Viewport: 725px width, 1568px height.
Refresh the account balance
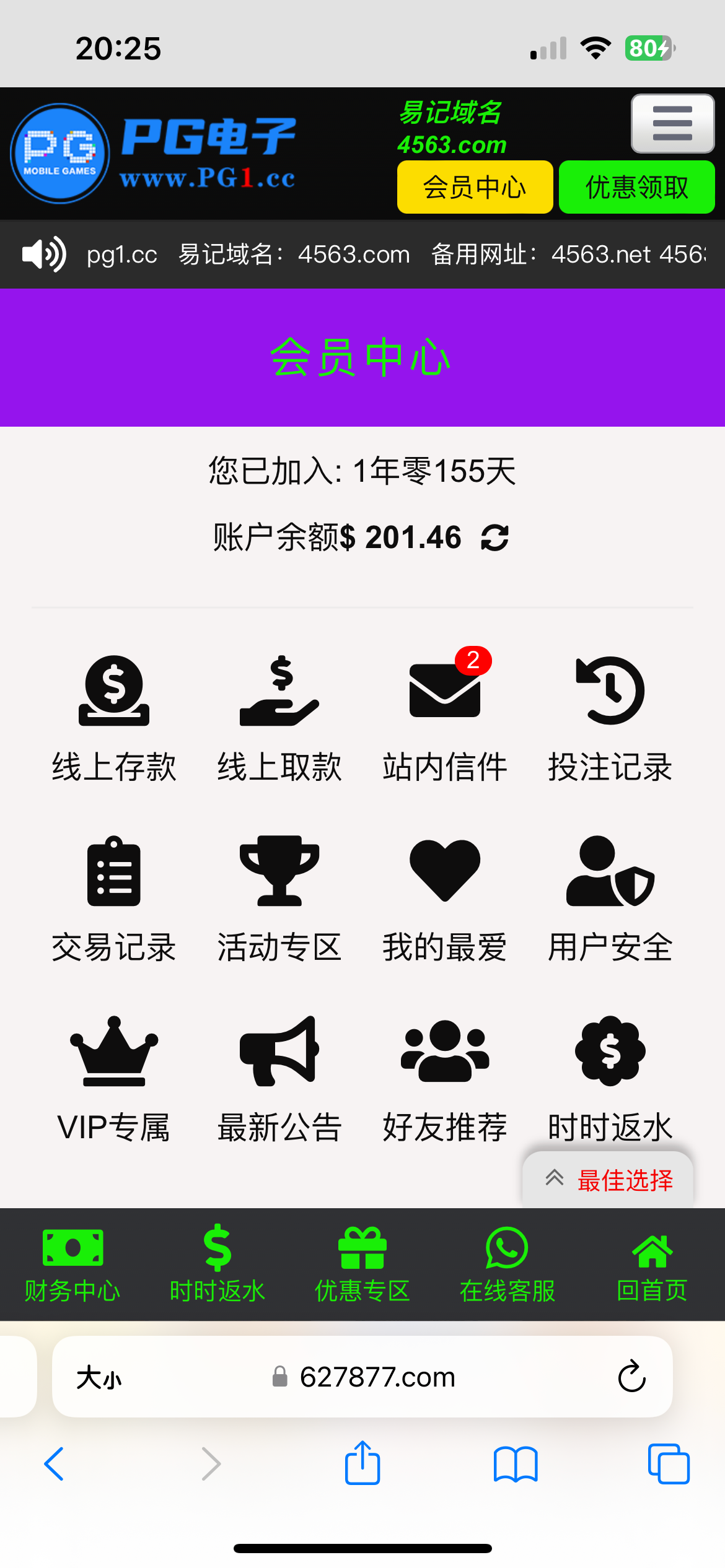(495, 537)
